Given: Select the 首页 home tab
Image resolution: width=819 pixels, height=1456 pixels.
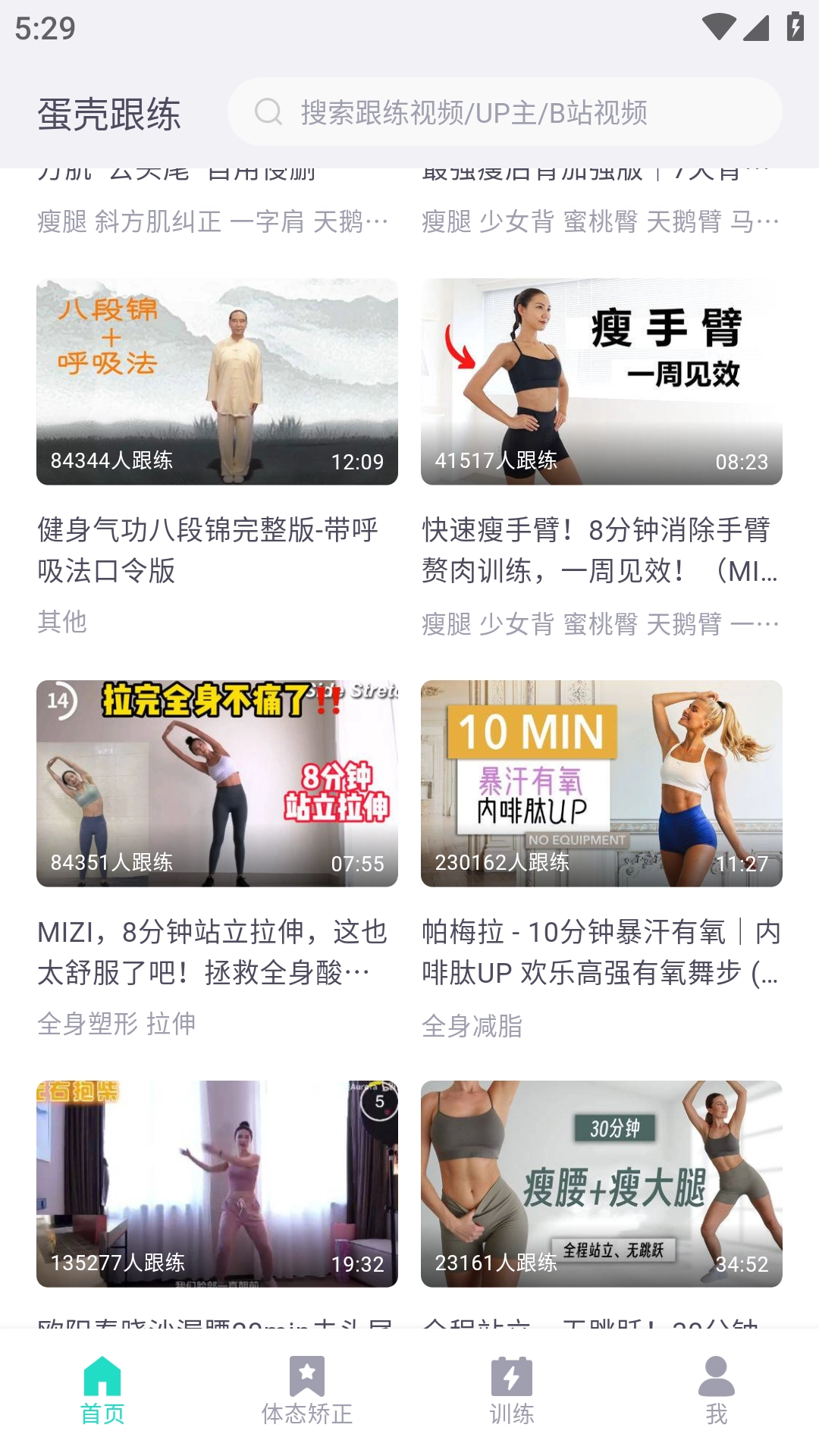Looking at the screenshot, I should click(102, 1391).
